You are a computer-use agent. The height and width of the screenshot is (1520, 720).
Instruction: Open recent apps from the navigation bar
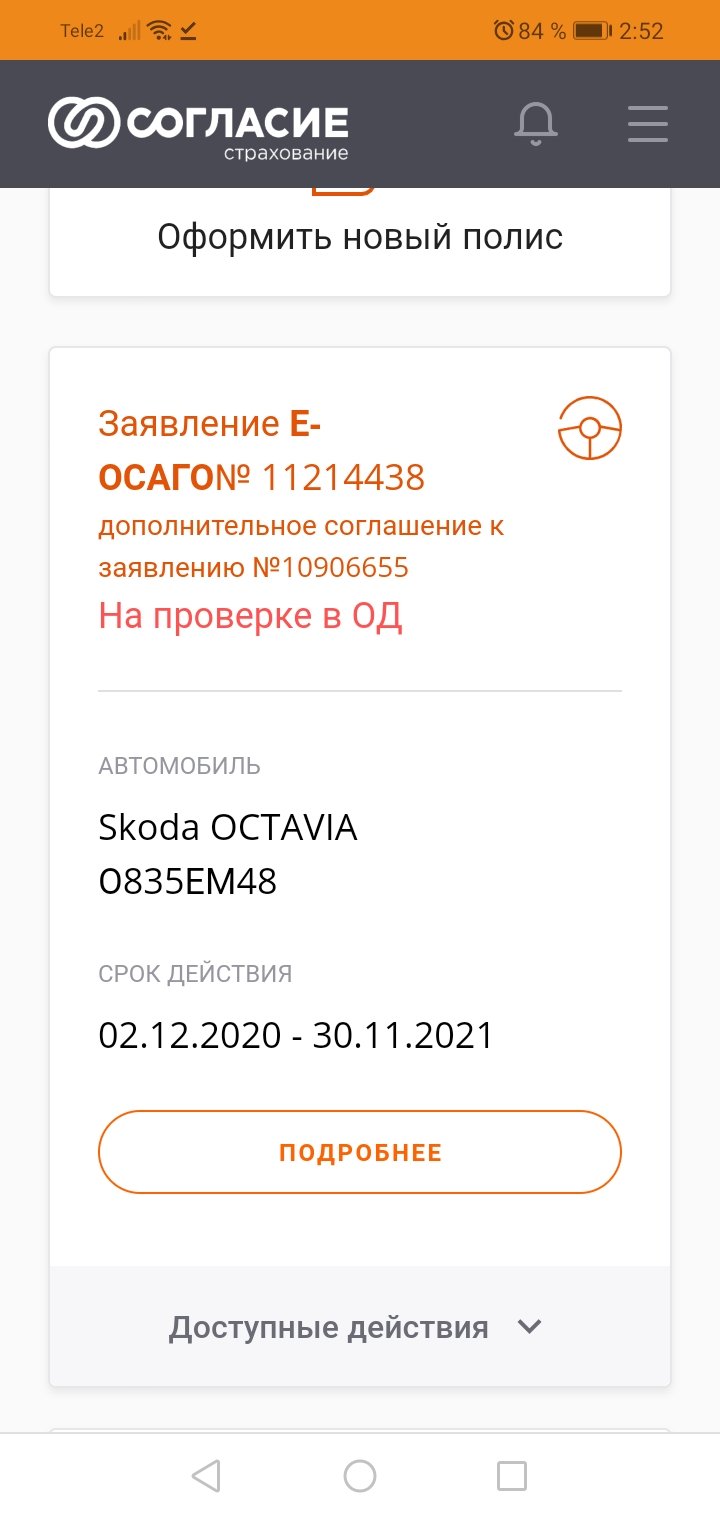(512, 1476)
